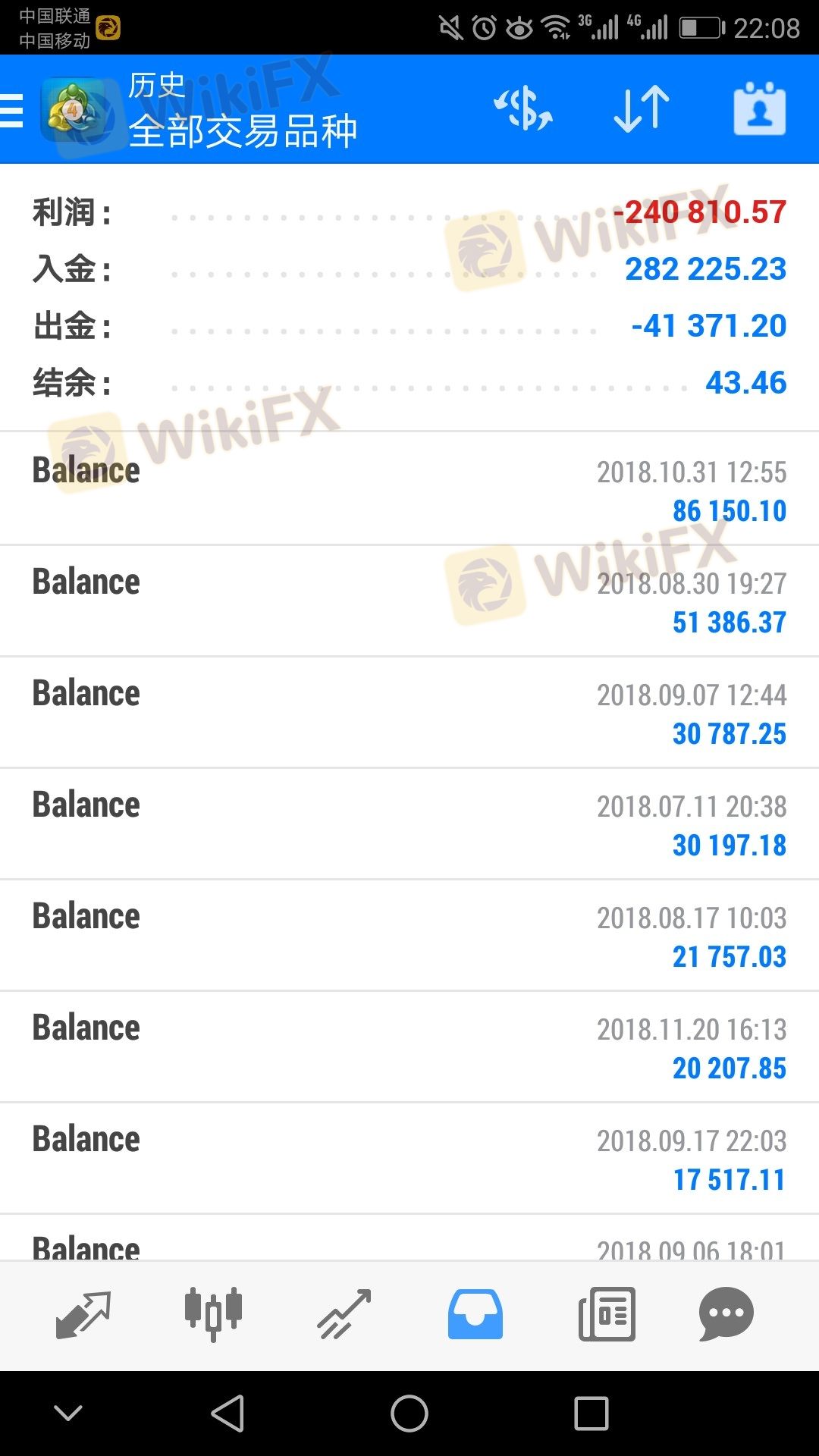Open Balance entry of 86 150.10
Screen dimensions: 819x1456
pos(409,489)
